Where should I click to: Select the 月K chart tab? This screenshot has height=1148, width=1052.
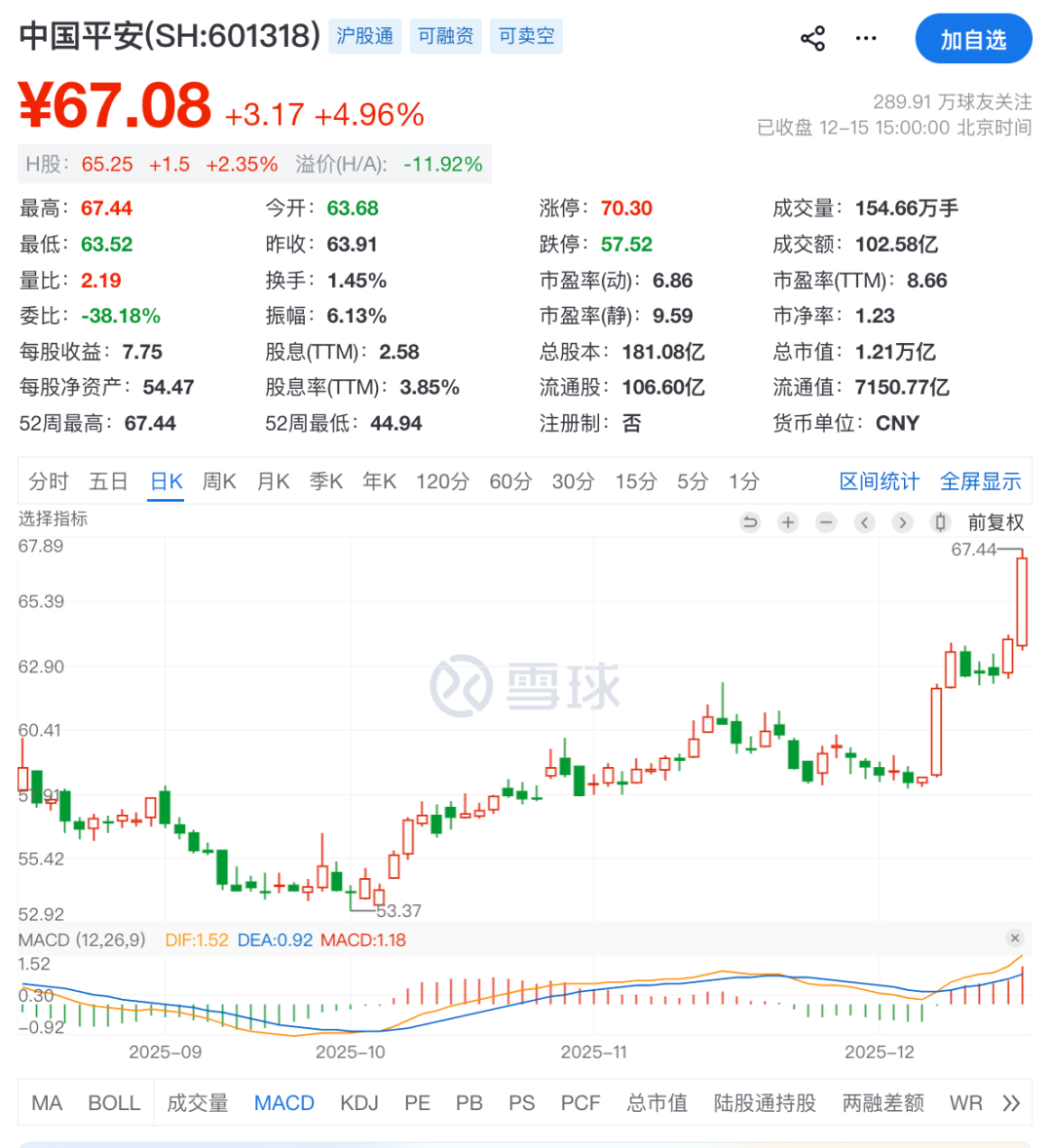[x=274, y=481]
